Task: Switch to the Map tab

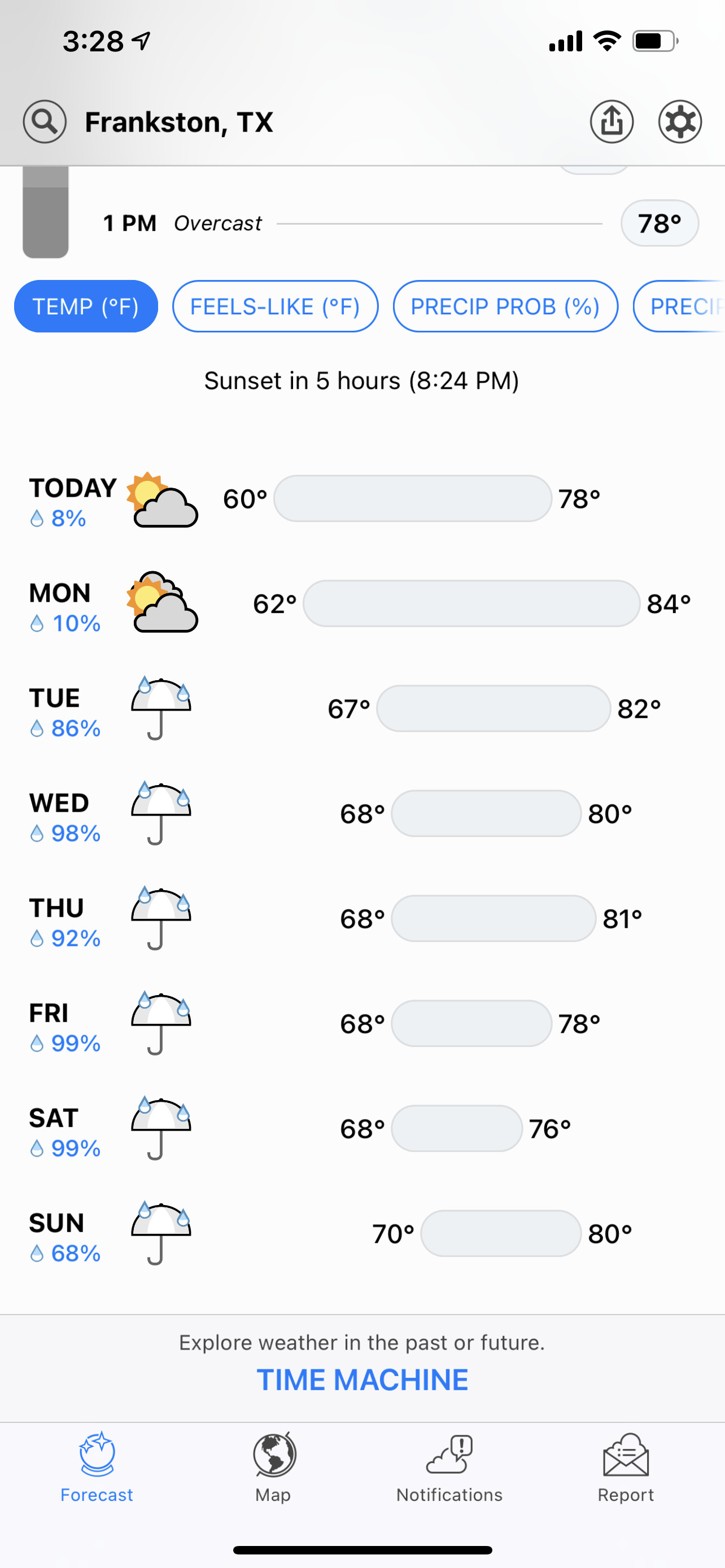Action: 273,1467
